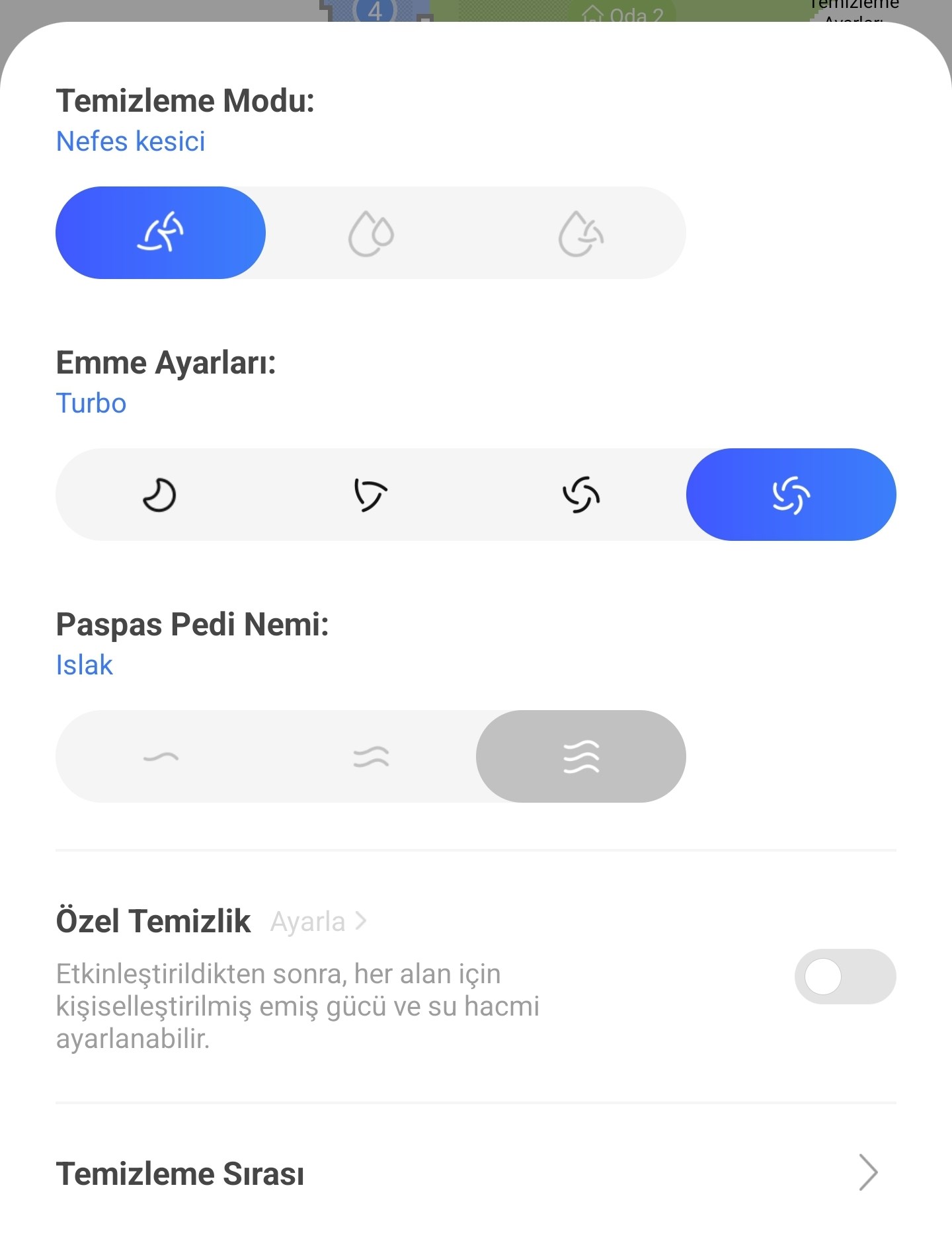The height and width of the screenshot is (1249, 952).
Task: Choose the Turbo suction level
Action: 791,495
